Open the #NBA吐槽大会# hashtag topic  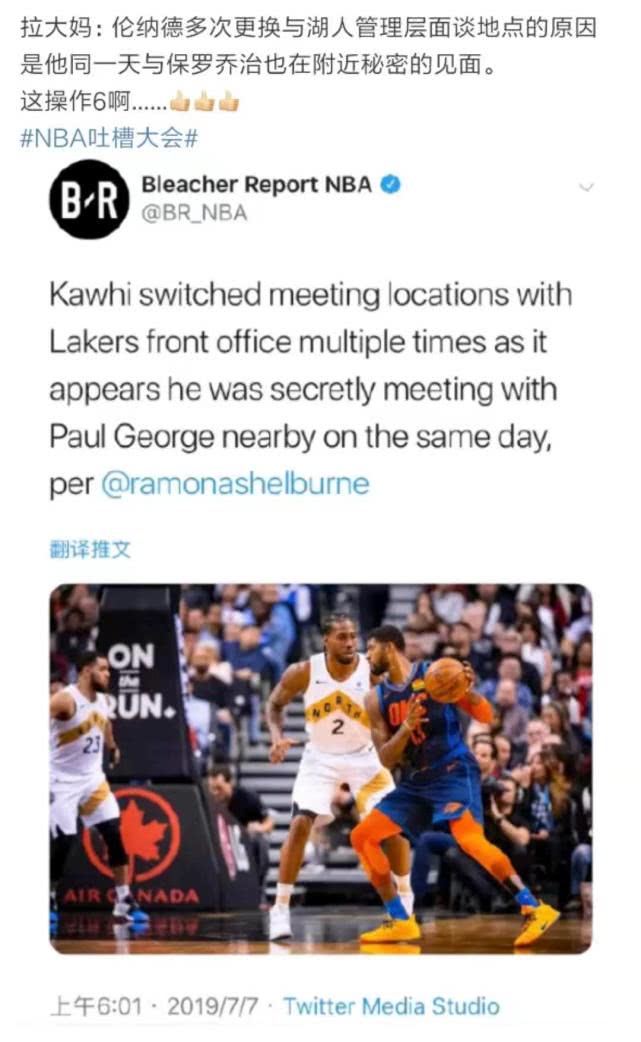[x=108, y=137]
